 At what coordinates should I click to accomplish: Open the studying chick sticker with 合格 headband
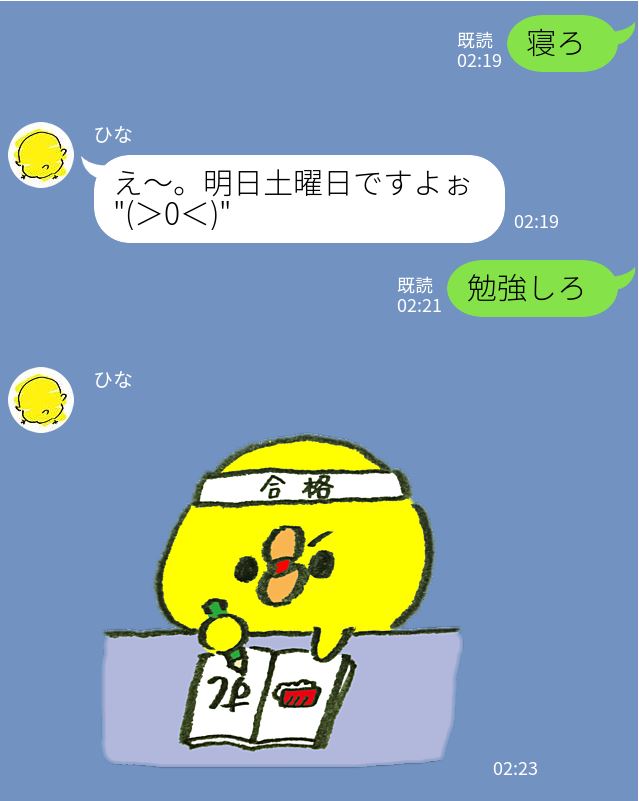282,601
